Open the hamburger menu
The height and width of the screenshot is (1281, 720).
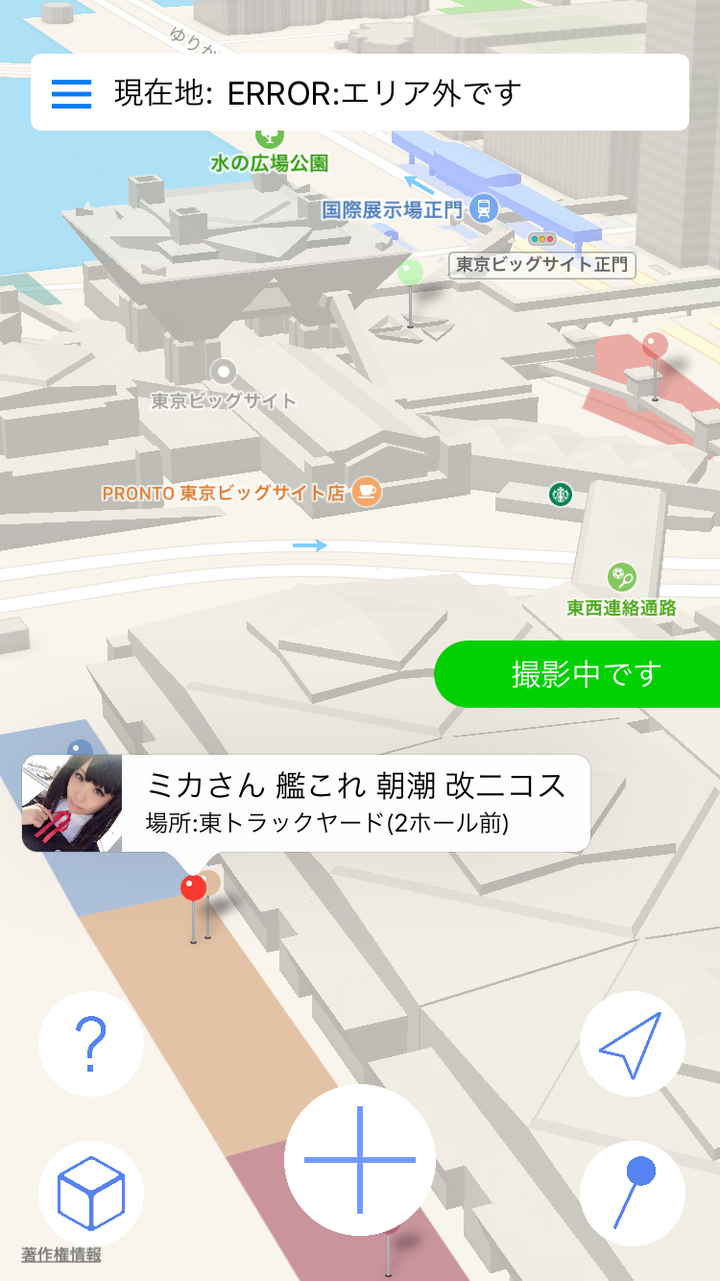pos(72,93)
